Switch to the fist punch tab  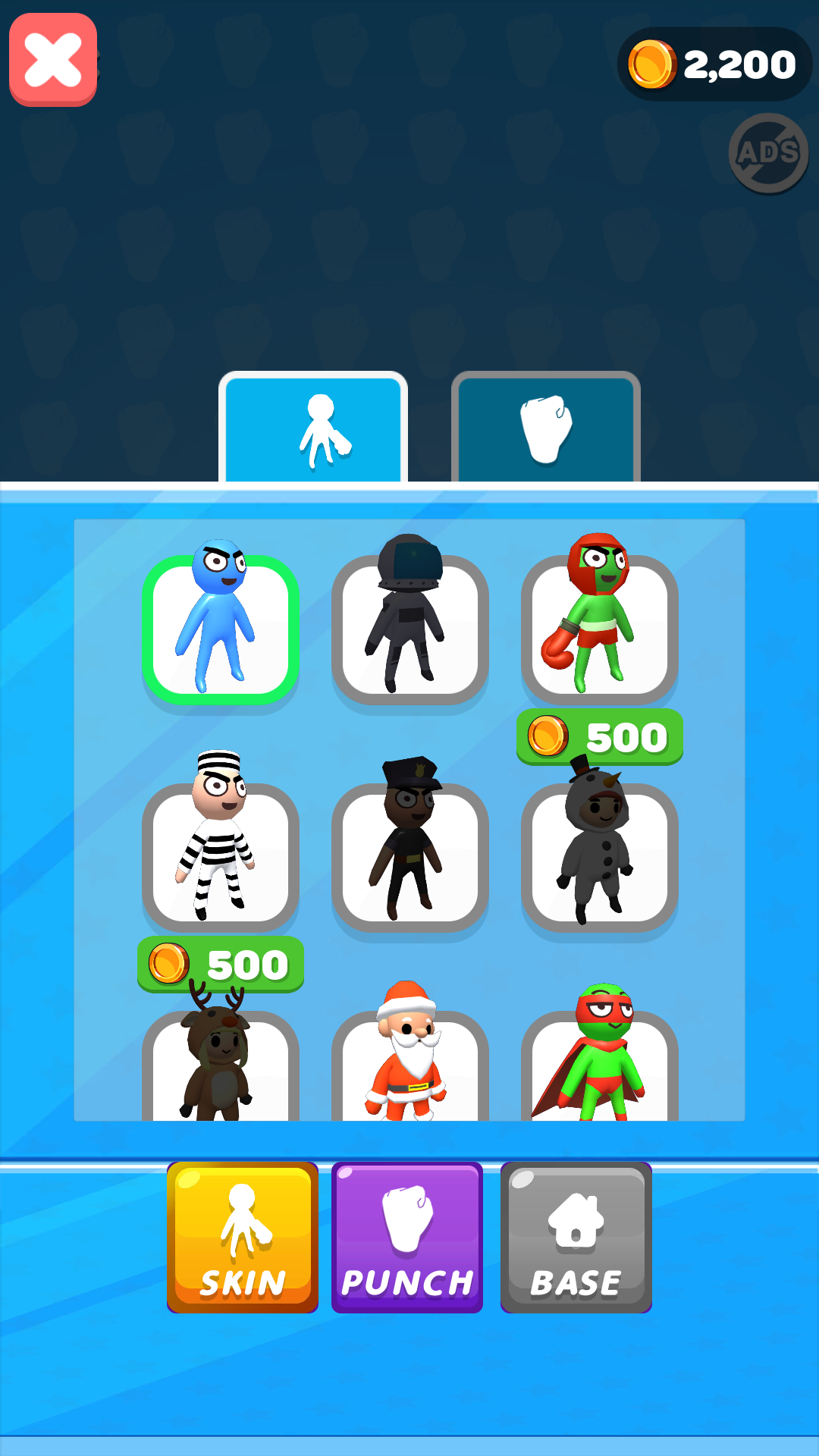click(546, 428)
